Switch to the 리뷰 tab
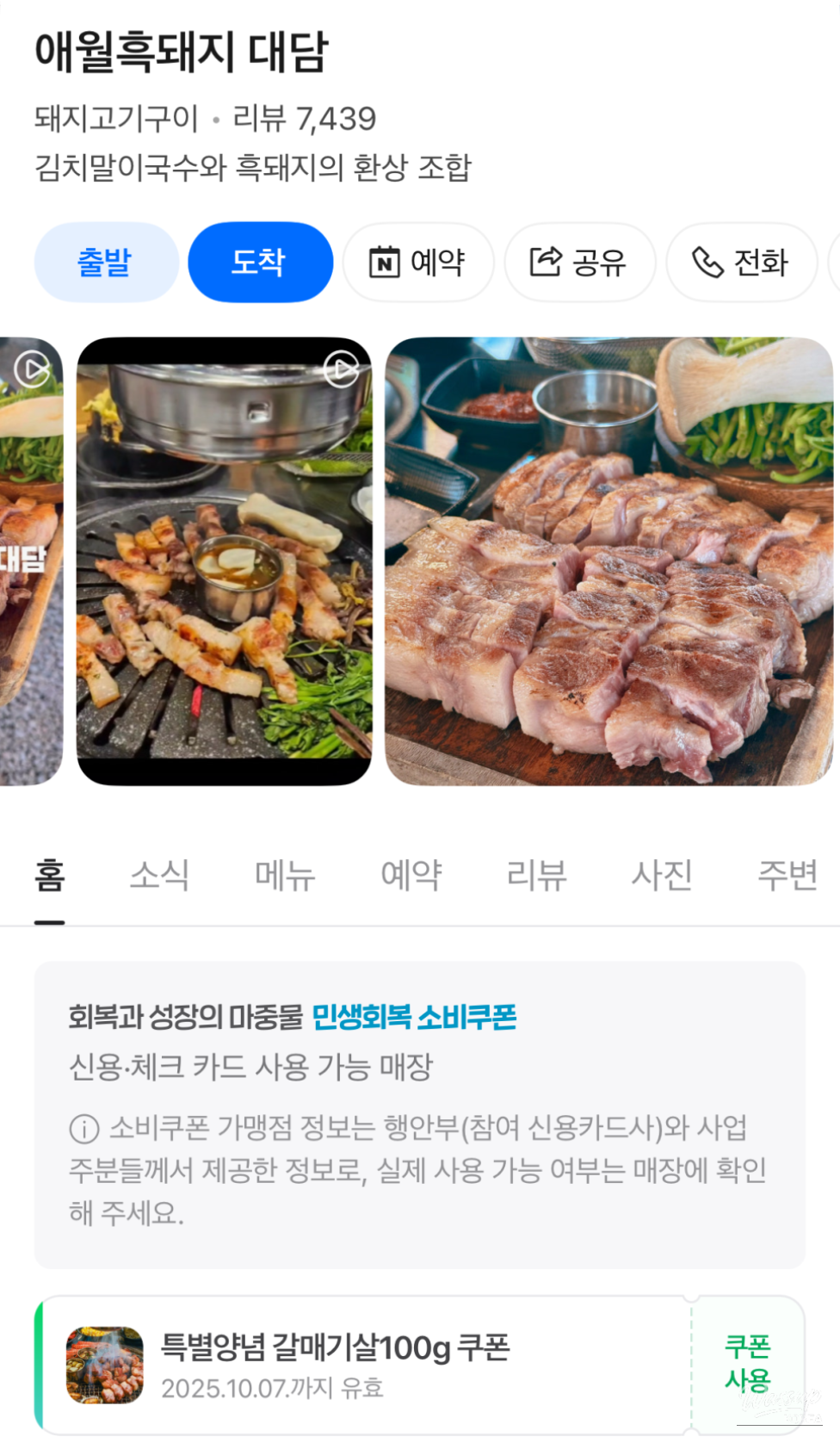Viewport: 840px width, 1443px height. tap(536, 876)
